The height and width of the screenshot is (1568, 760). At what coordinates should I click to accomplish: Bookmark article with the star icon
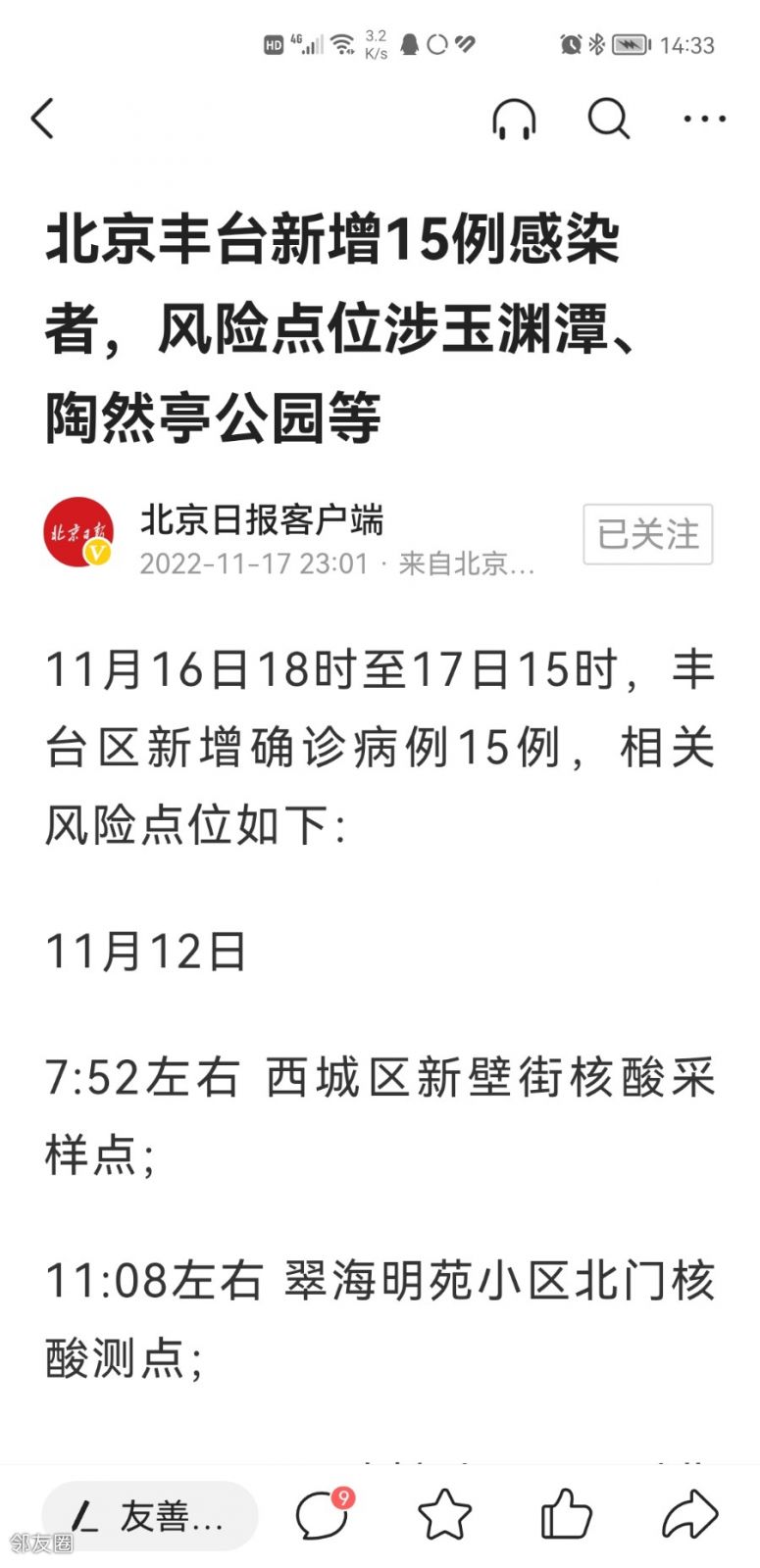pyautogui.click(x=444, y=1515)
